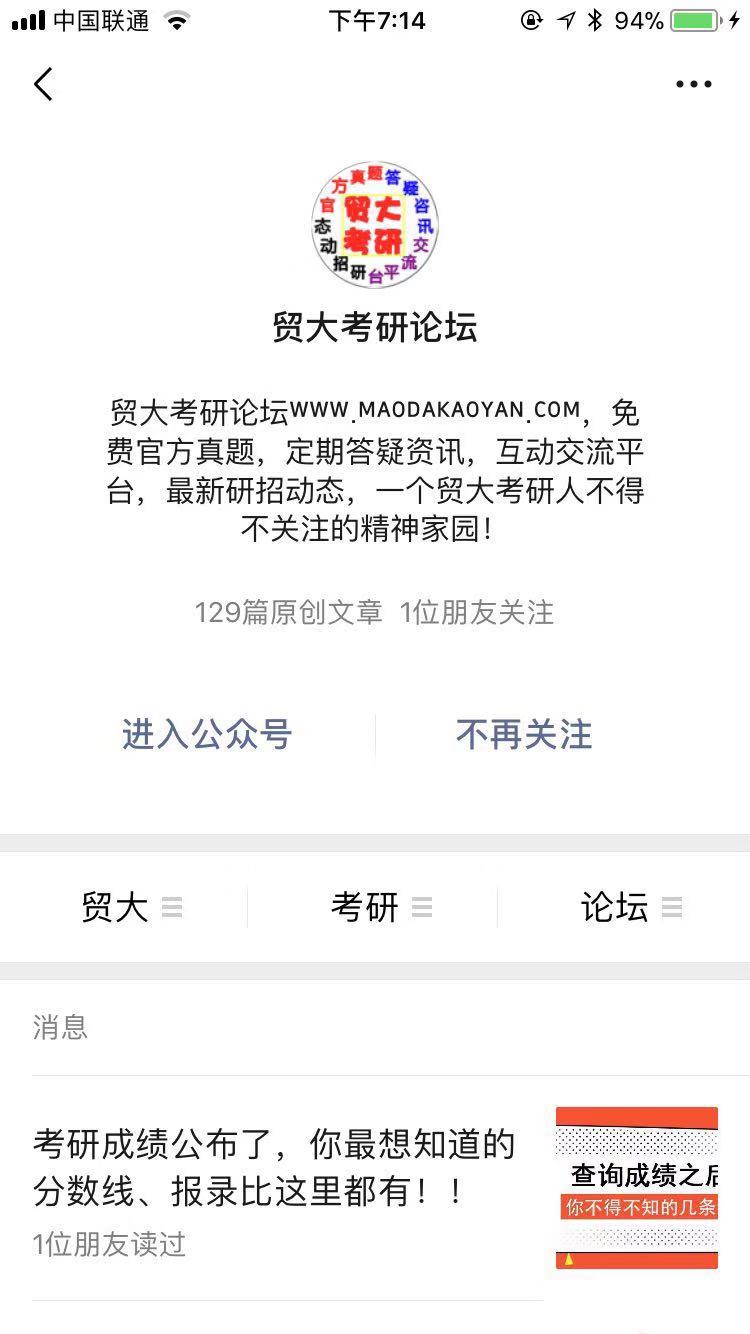750x1334 pixels.
Task: Open the 查询成绩 article cover image
Action: 637,1187
